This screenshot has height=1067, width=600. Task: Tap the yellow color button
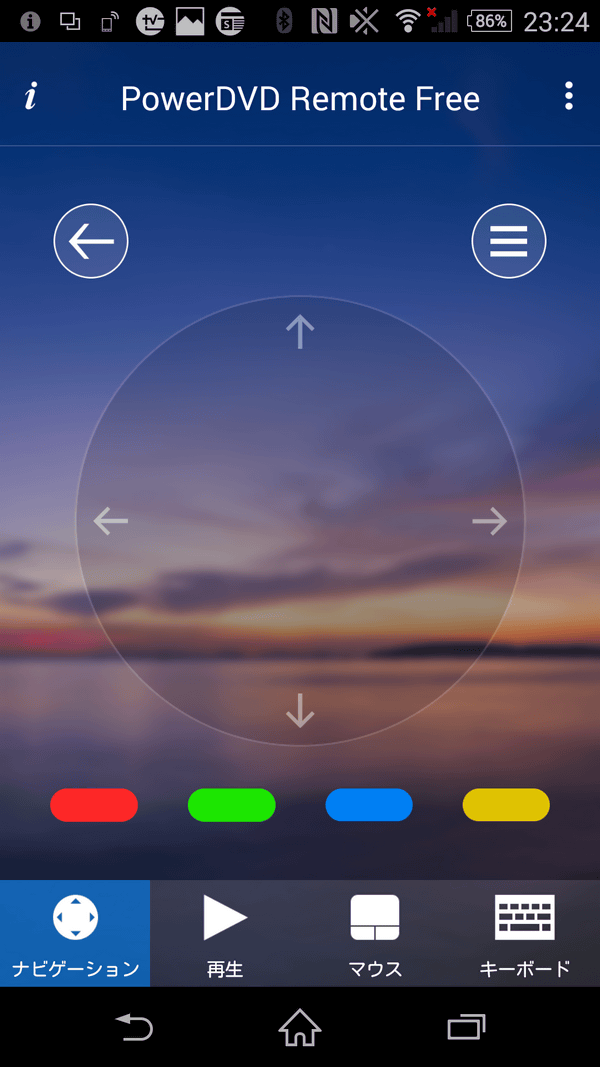(x=506, y=805)
